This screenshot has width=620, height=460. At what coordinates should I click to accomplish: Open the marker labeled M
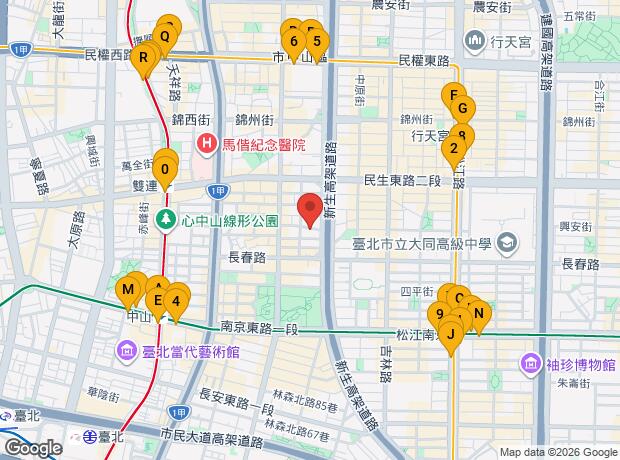pyautogui.click(x=127, y=290)
